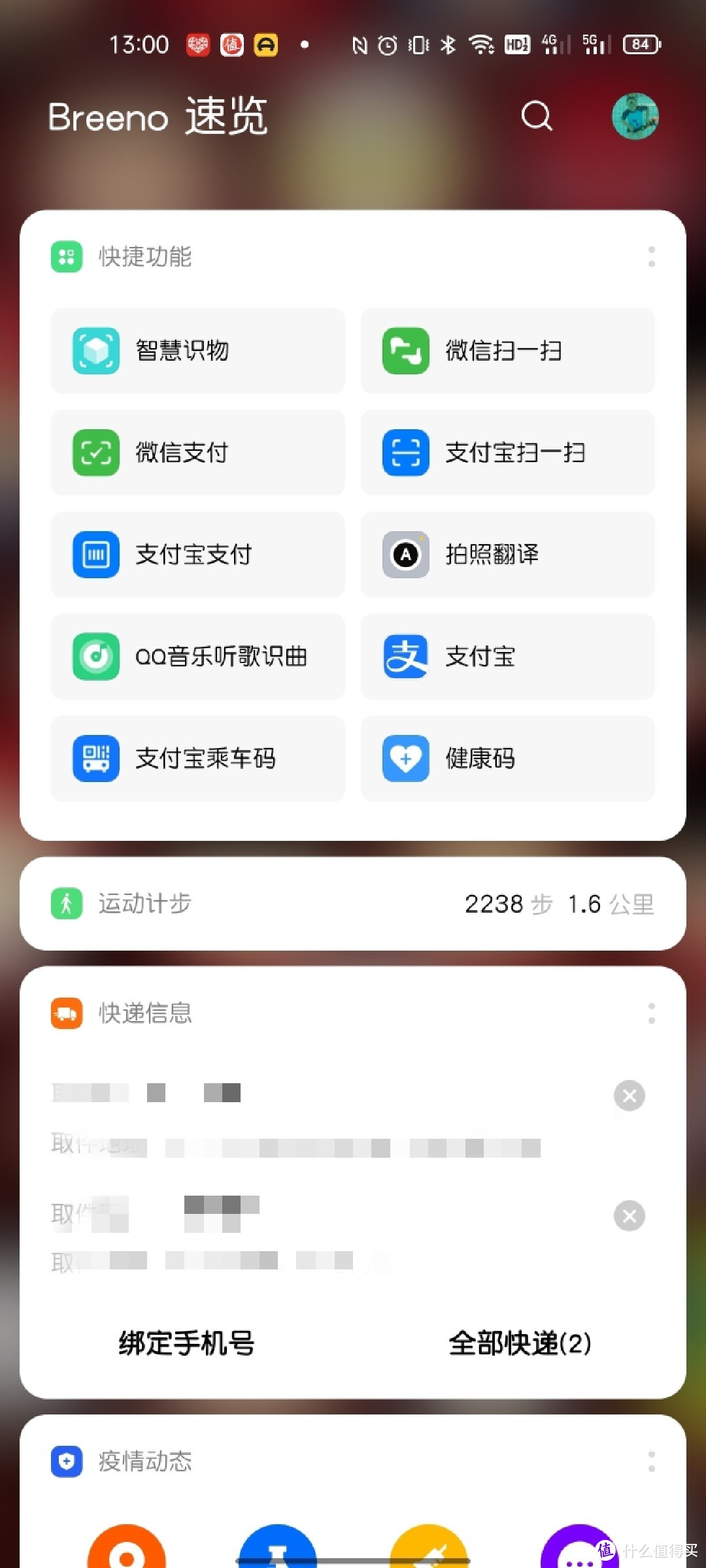Open the 快捷功能 card options menu
This screenshot has width=706, height=1568.
(x=651, y=257)
